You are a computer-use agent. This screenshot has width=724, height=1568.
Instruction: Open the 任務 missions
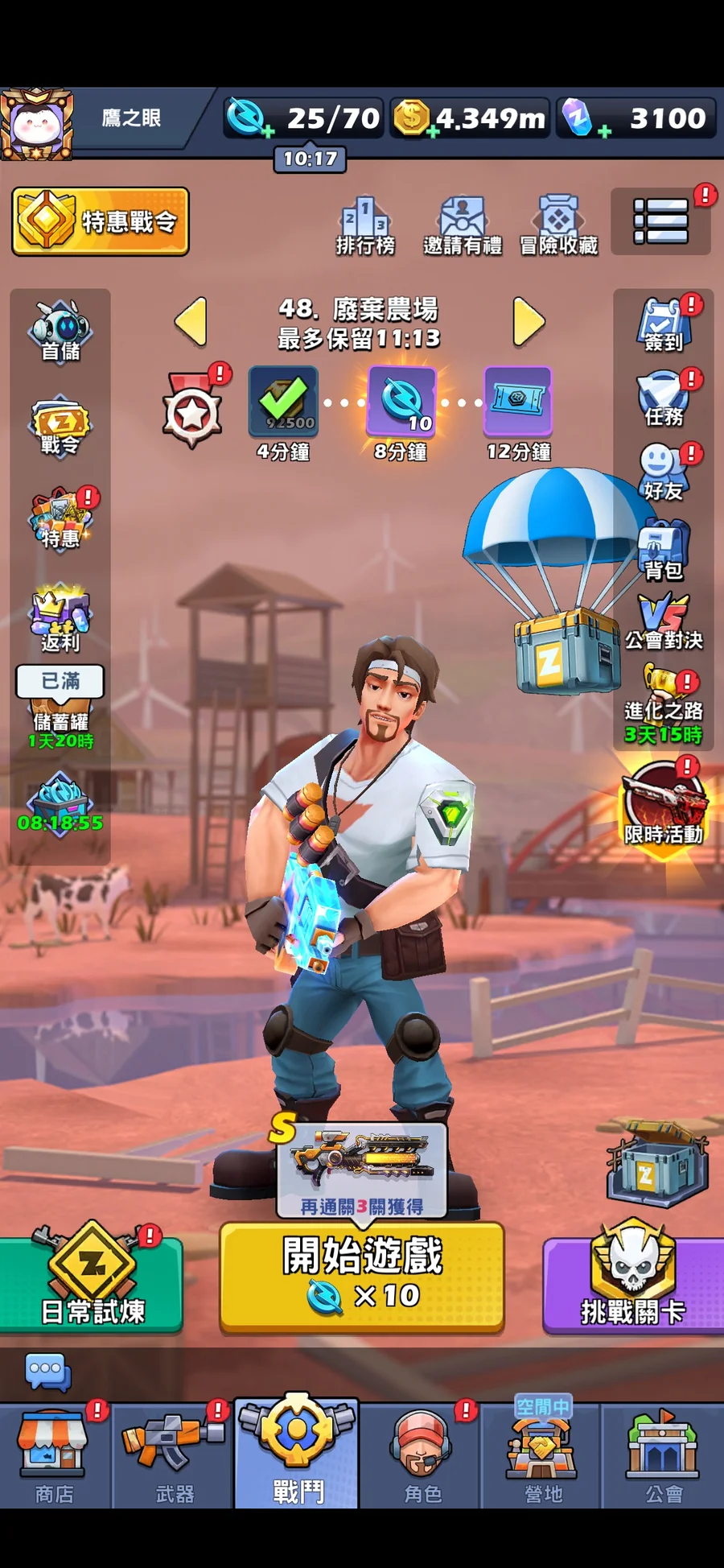click(x=664, y=398)
